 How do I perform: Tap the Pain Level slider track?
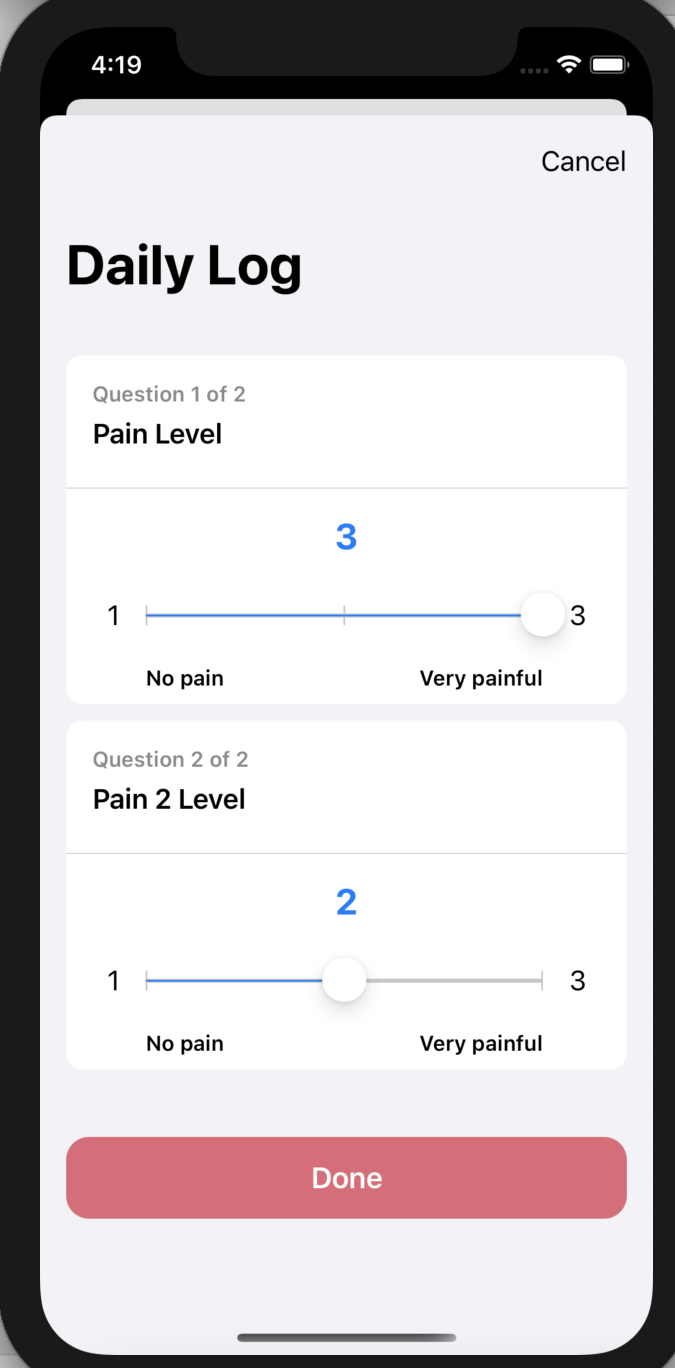click(x=344, y=615)
